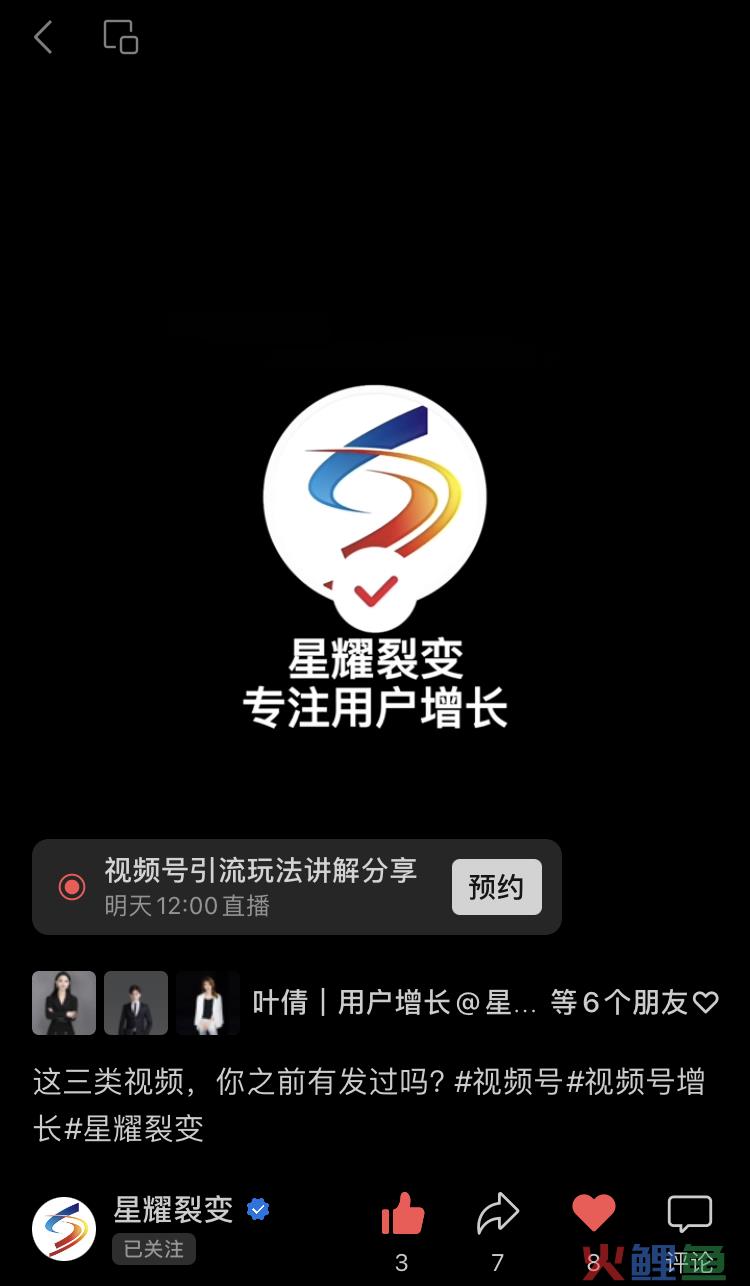Viewport: 750px width, 1286px height.
Task: Give the video a thumbs up
Action: coord(403,1216)
